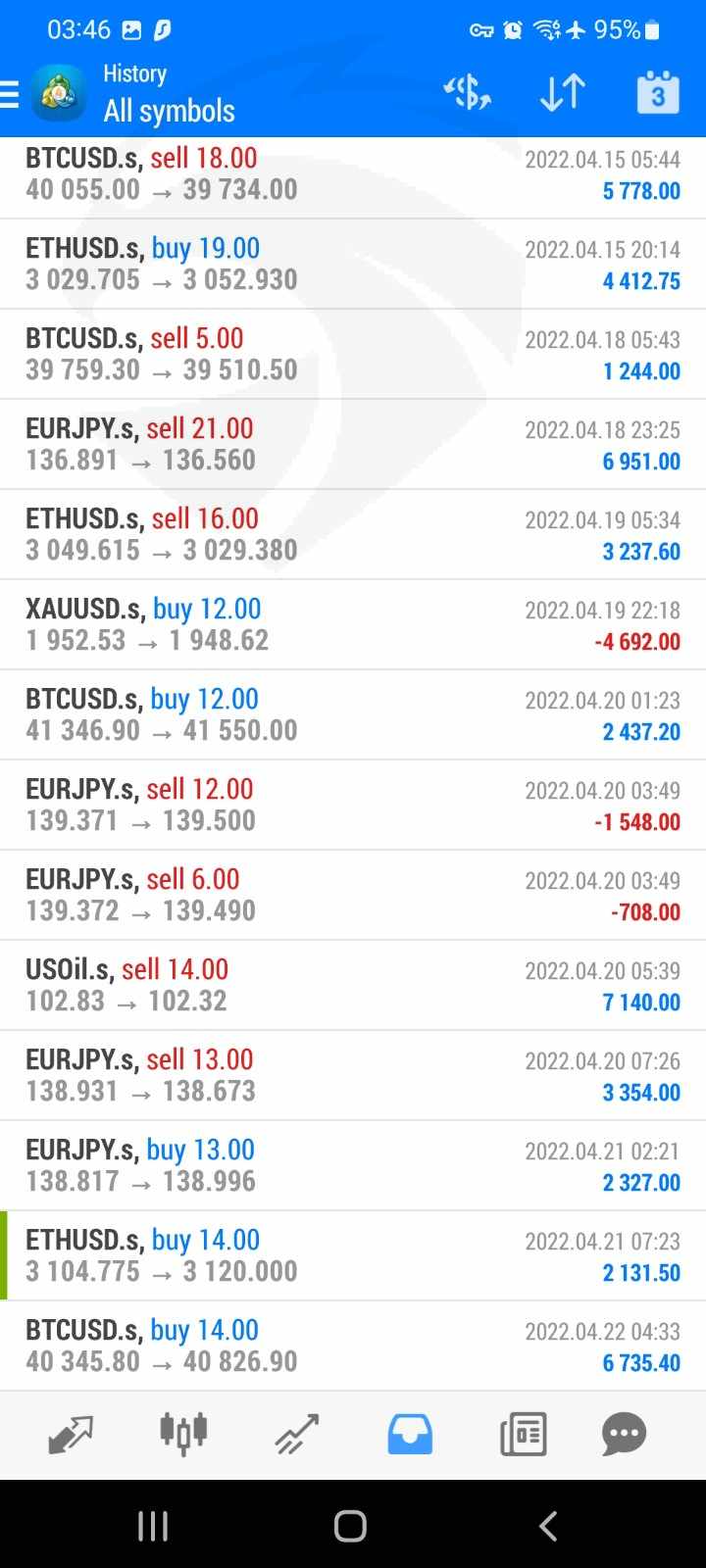
Task: Open the calendar date range picker
Action: (x=657, y=94)
